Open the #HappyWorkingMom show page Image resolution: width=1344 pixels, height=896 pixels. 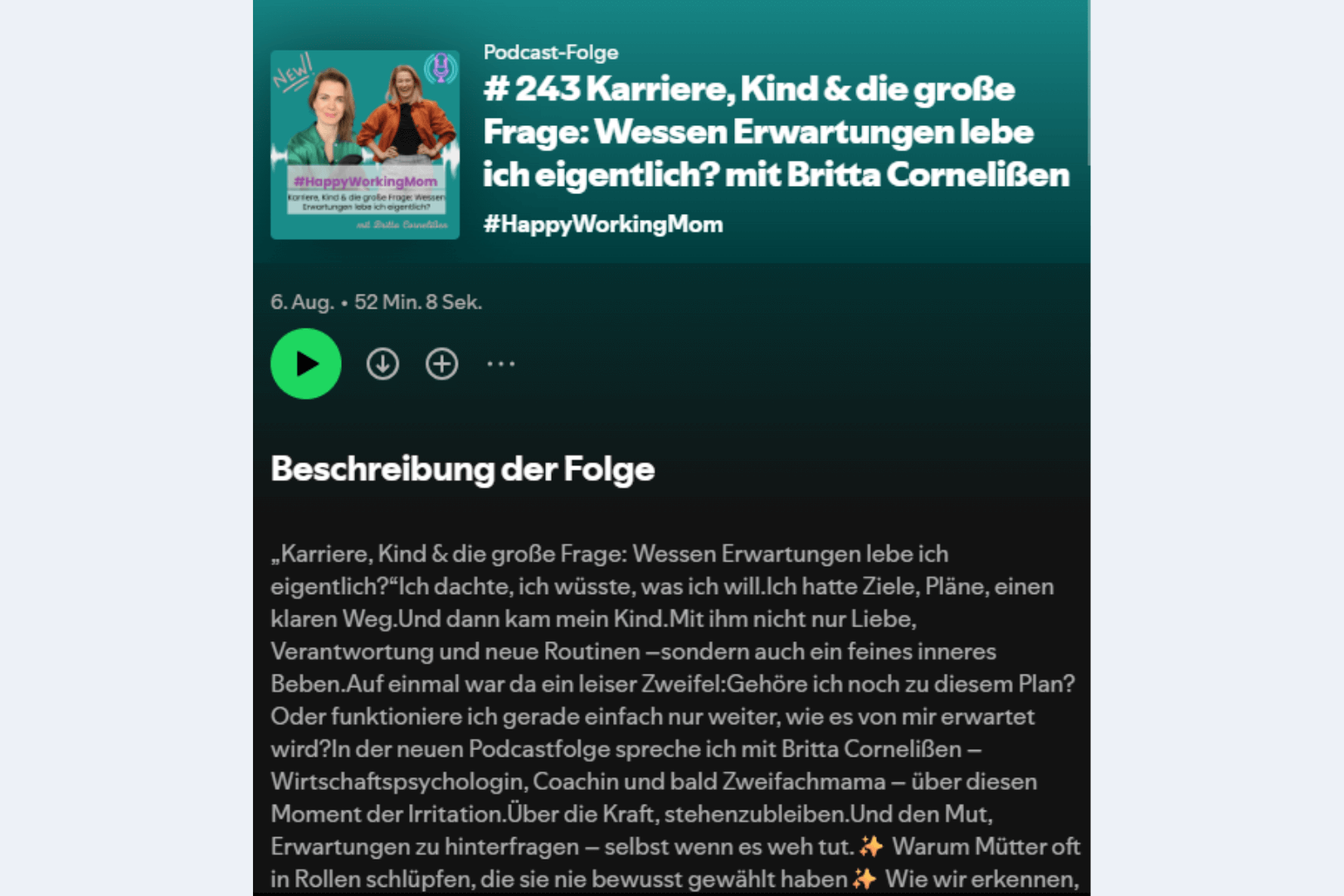[x=603, y=224]
